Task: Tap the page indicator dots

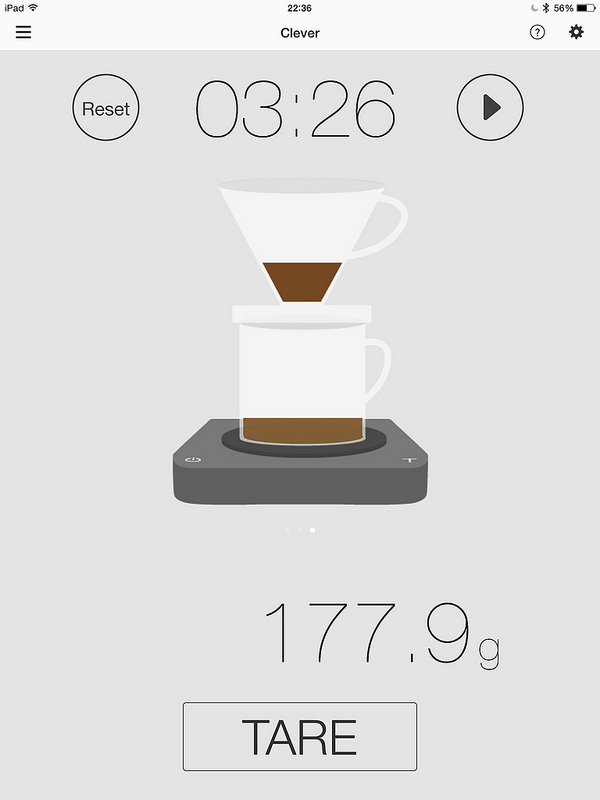Action: pos(300,530)
